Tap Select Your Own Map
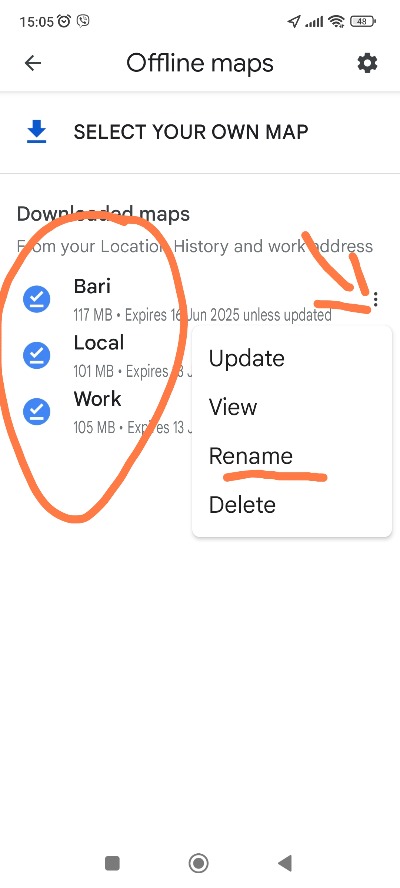 click(200, 133)
